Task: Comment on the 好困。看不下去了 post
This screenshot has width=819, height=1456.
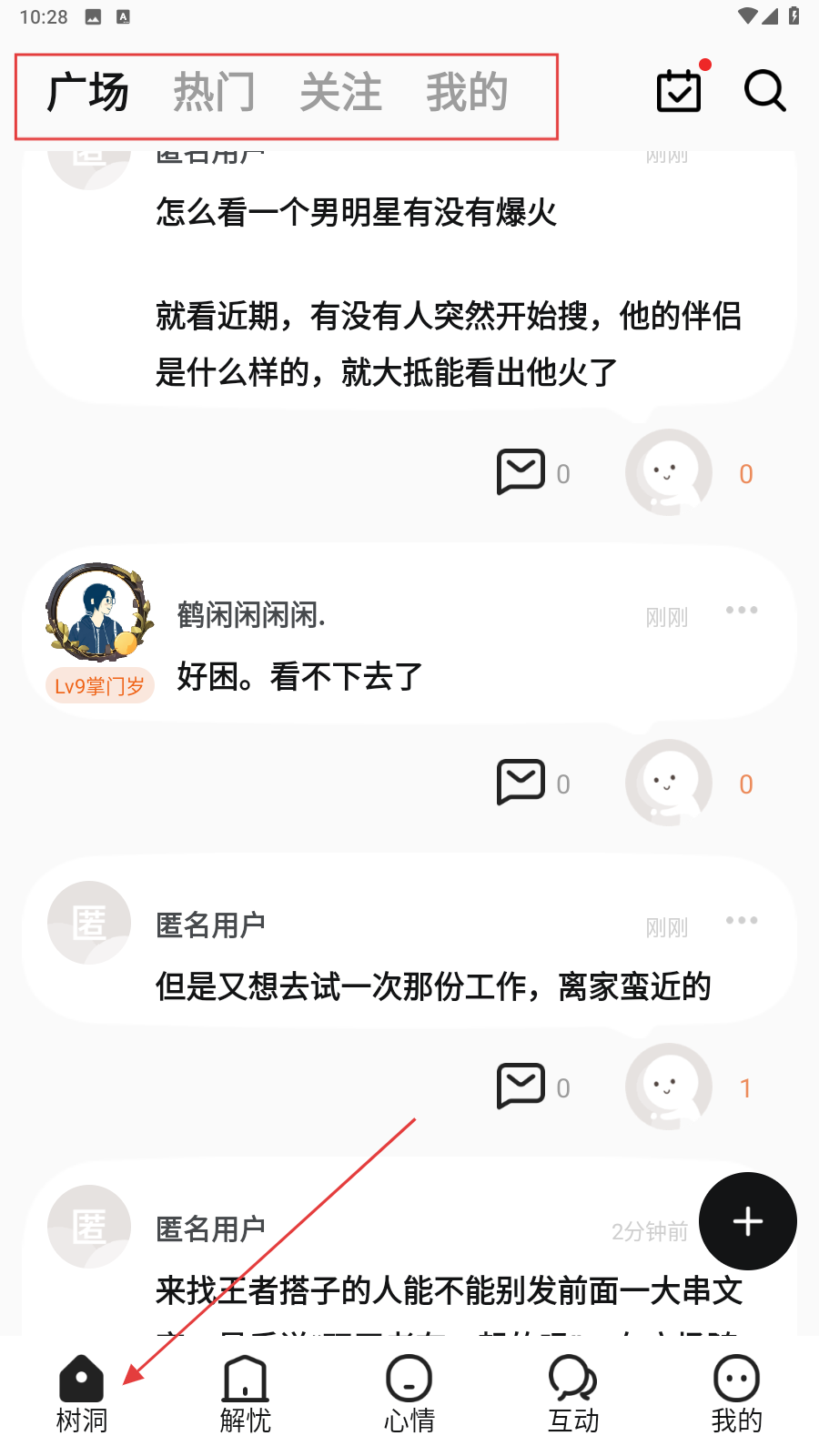Action: coord(521,783)
